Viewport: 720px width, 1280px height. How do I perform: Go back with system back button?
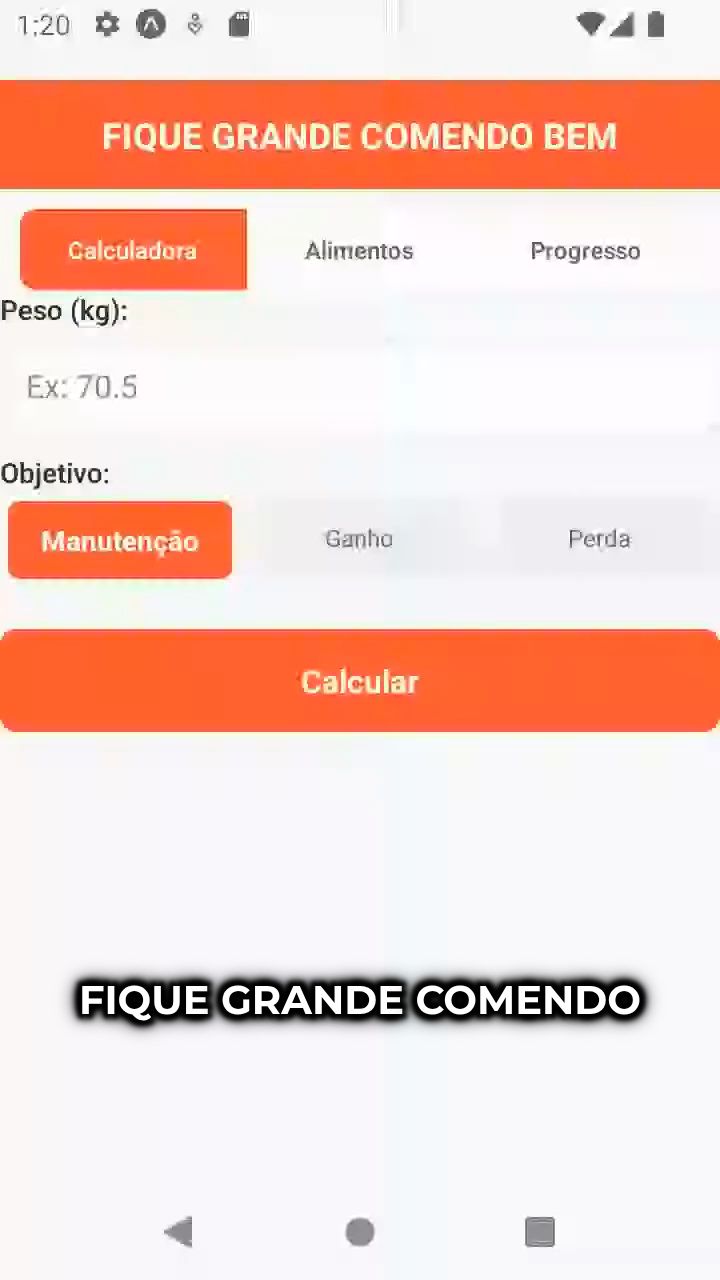[179, 1232]
